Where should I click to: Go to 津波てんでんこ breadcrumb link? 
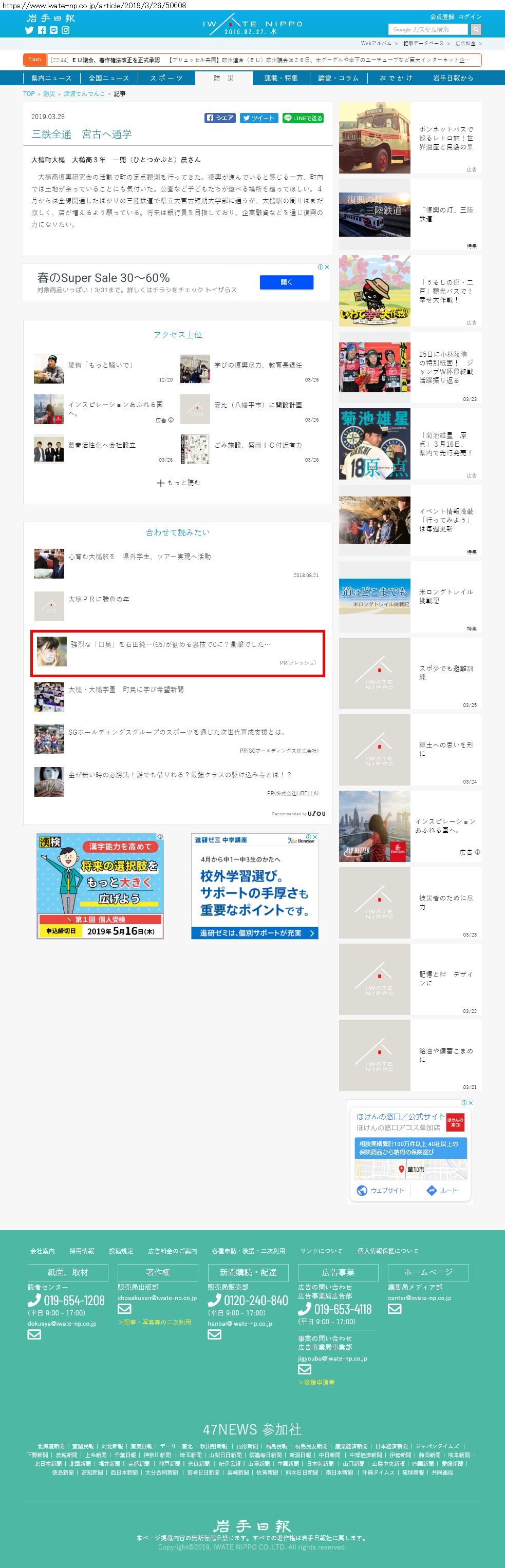click(84, 94)
